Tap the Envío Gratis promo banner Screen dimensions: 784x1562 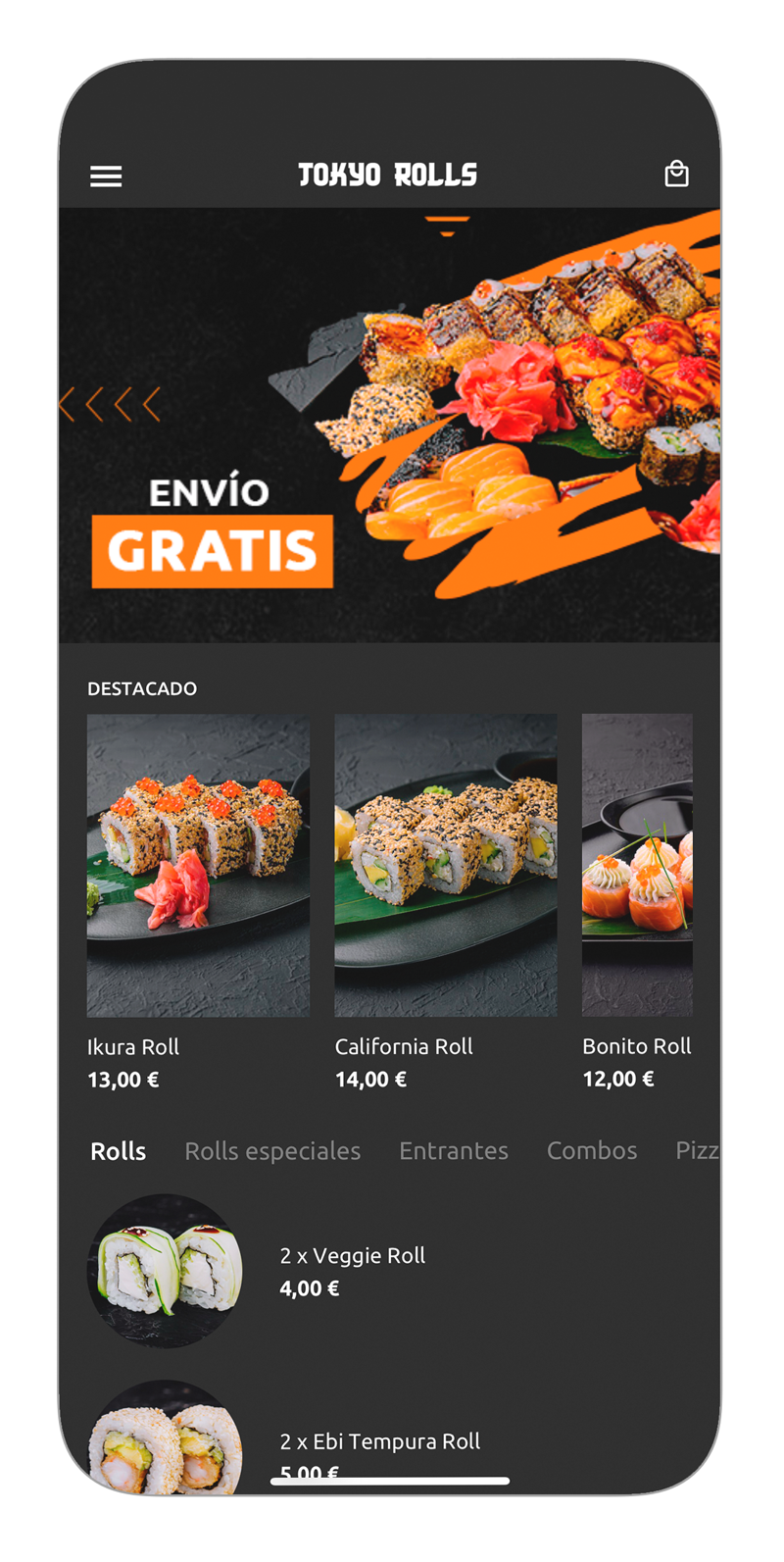coord(389,425)
